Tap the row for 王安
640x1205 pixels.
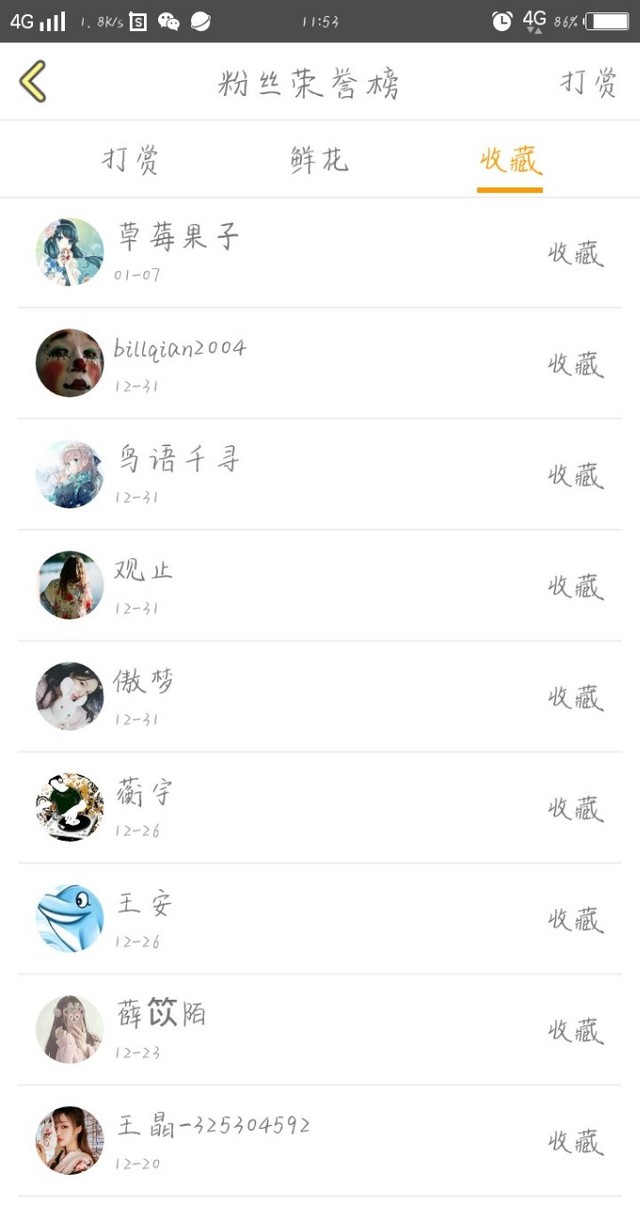[x=320, y=918]
